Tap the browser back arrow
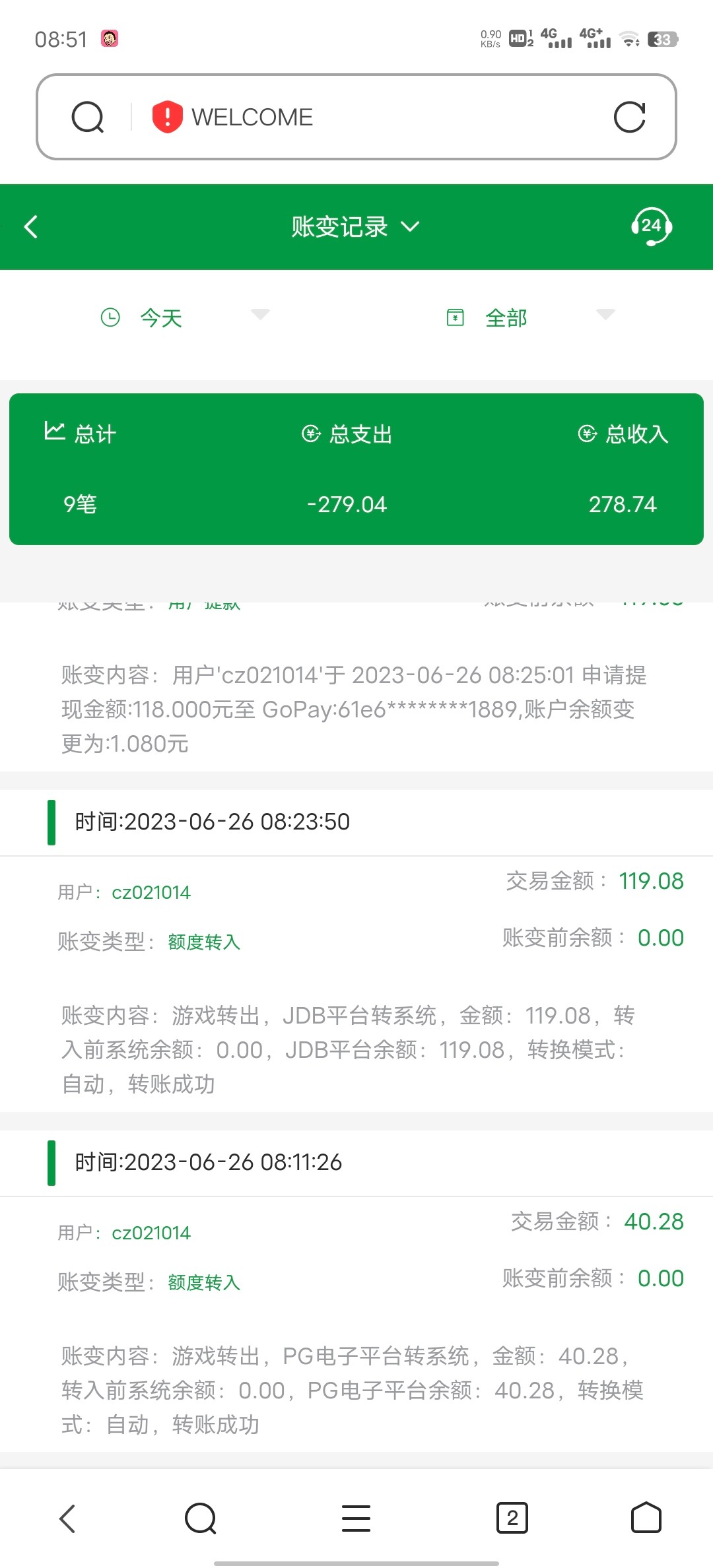This screenshot has width=713, height=1568. click(x=67, y=1518)
